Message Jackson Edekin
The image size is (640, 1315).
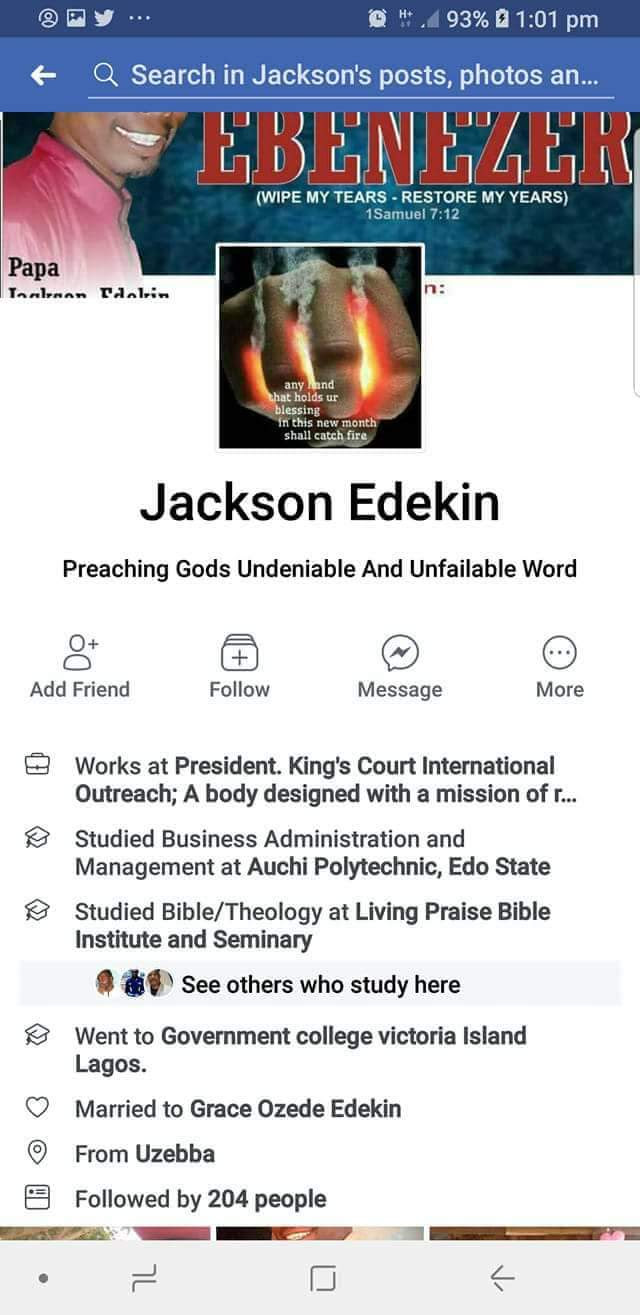click(399, 666)
